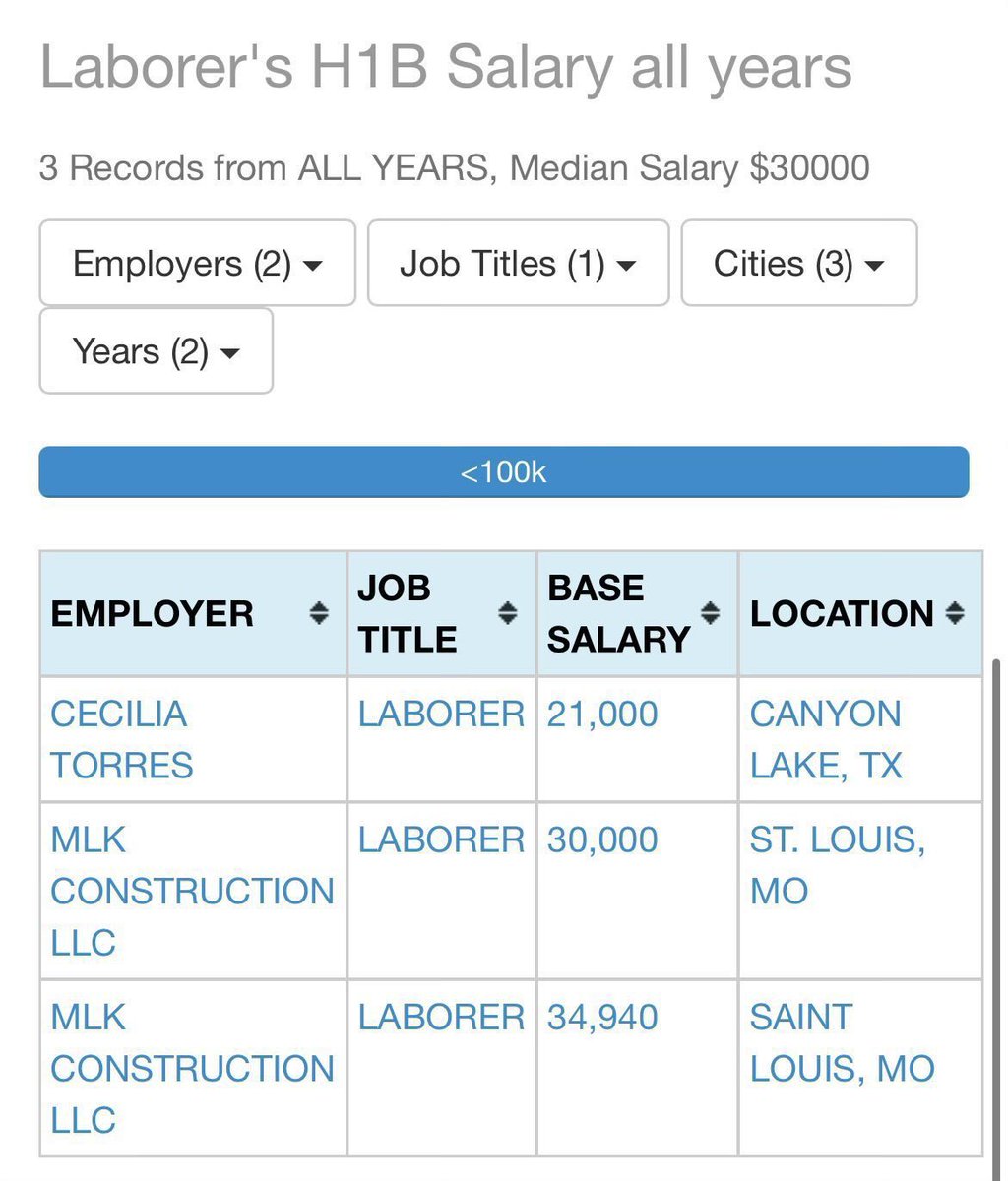This screenshot has width=1008, height=1181.
Task: Sort the table by Location column
Action: coord(953,614)
